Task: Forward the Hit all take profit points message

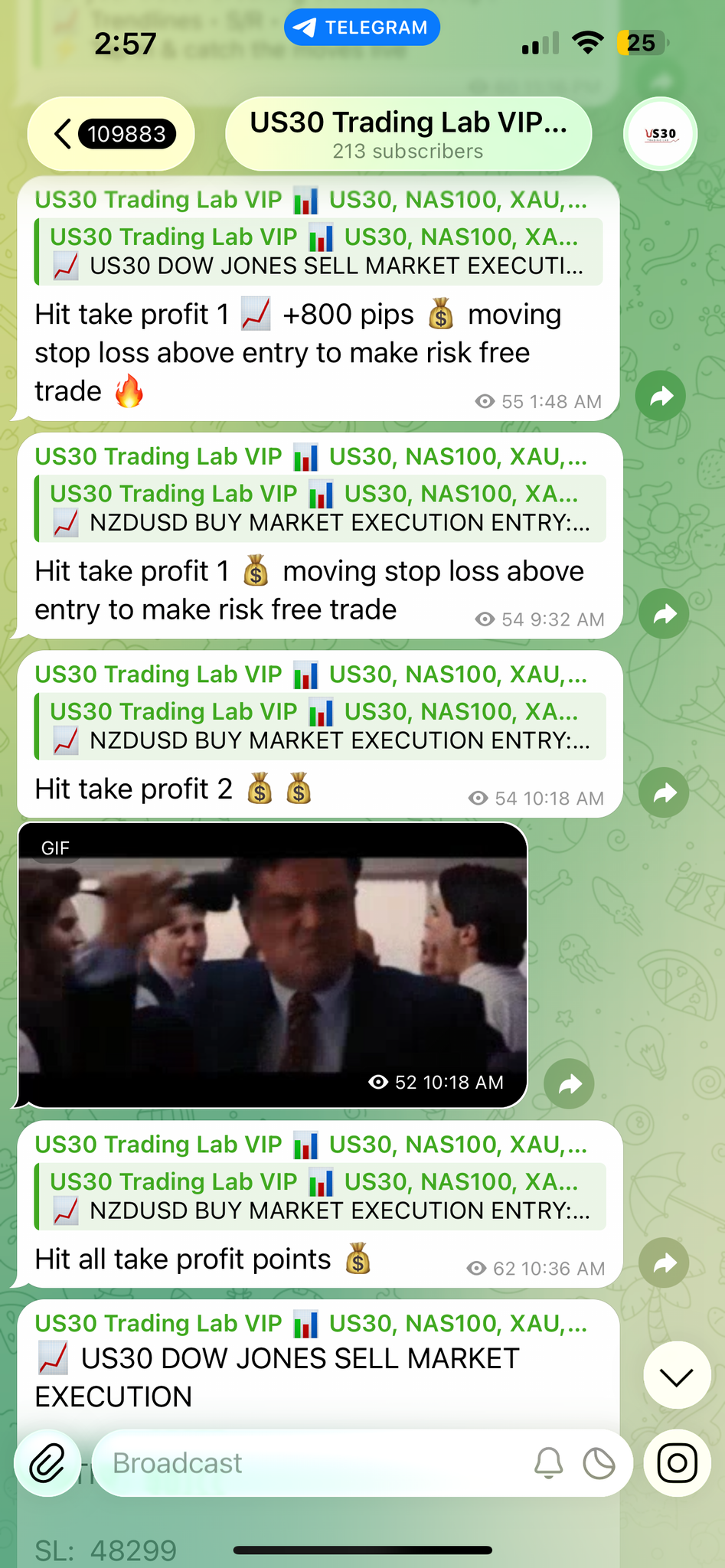Action: [664, 1263]
